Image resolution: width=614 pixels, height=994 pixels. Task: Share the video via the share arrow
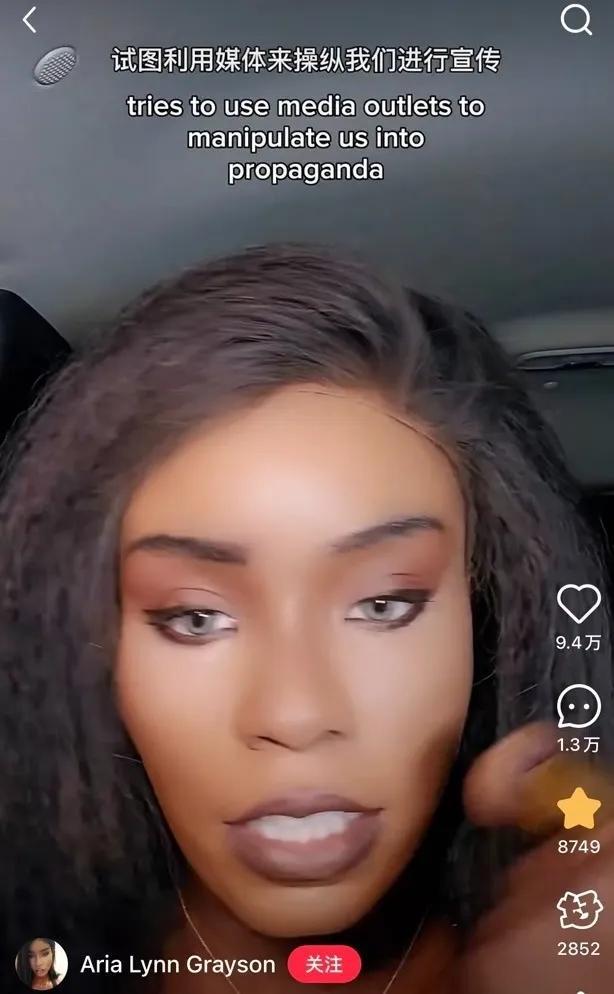click(579, 910)
